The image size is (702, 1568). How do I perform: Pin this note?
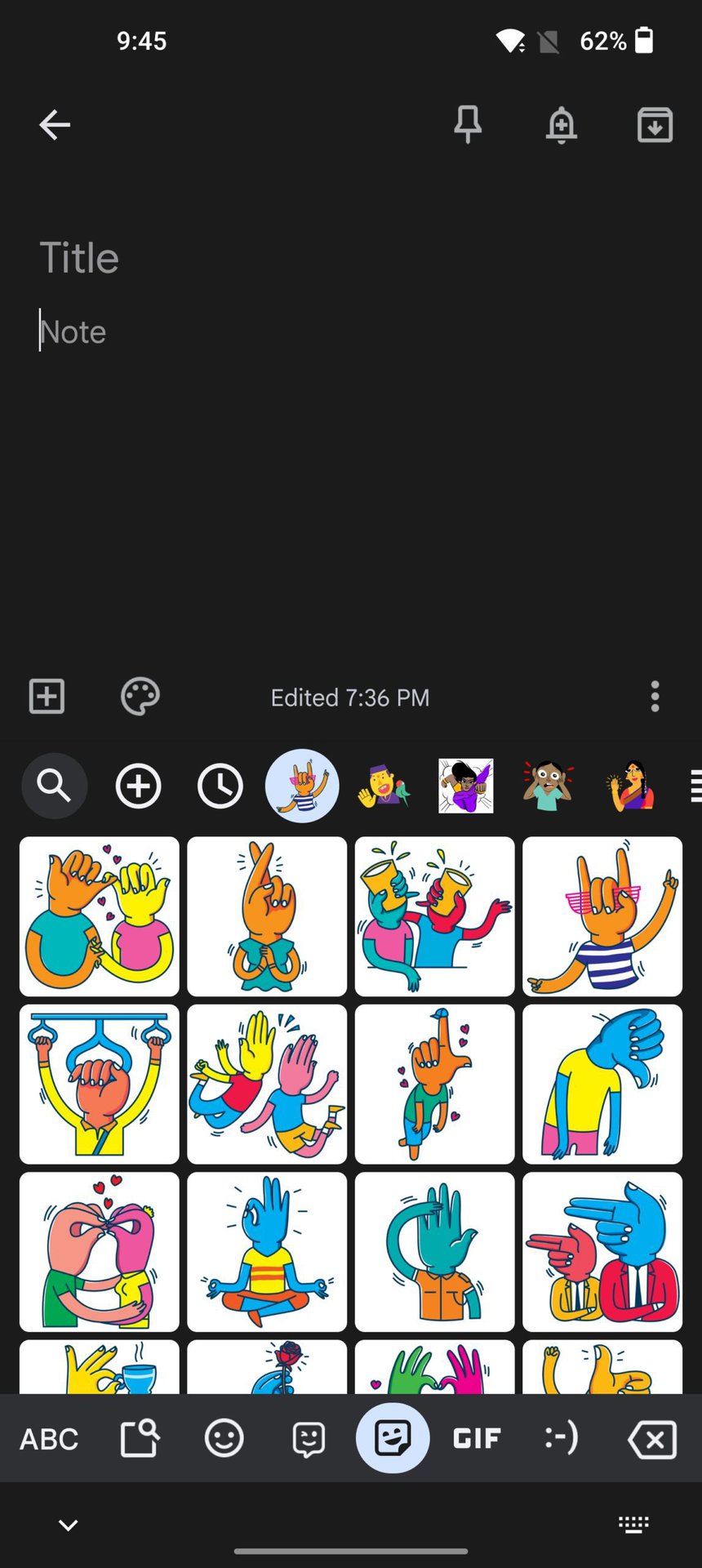(x=468, y=125)
